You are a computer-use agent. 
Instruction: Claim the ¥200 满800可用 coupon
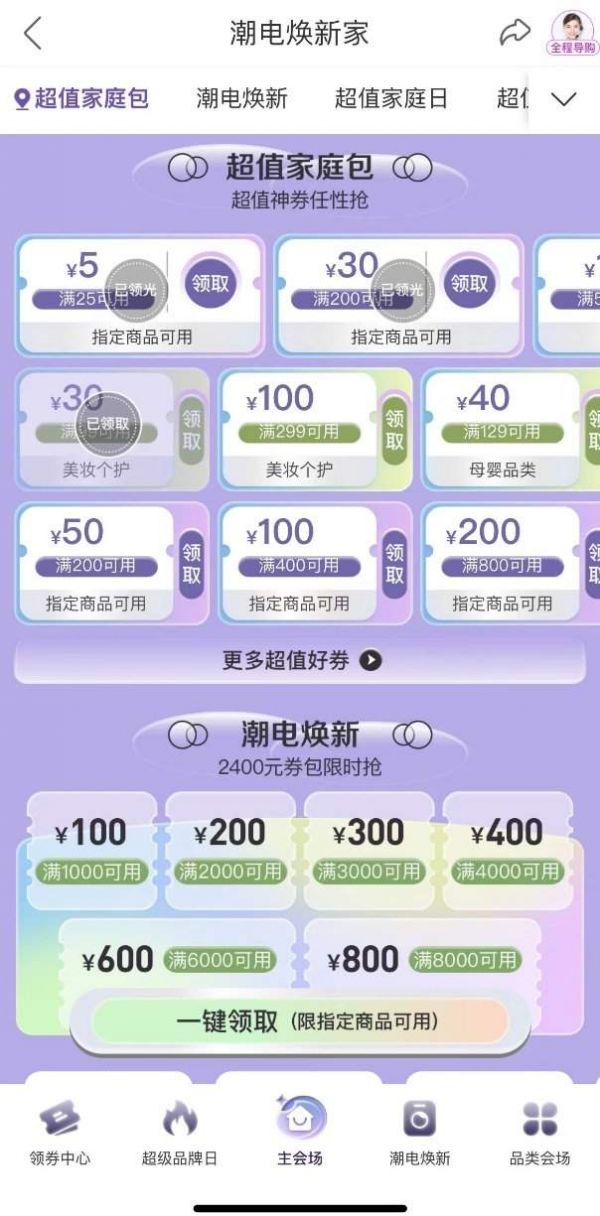tap(592, 564)
